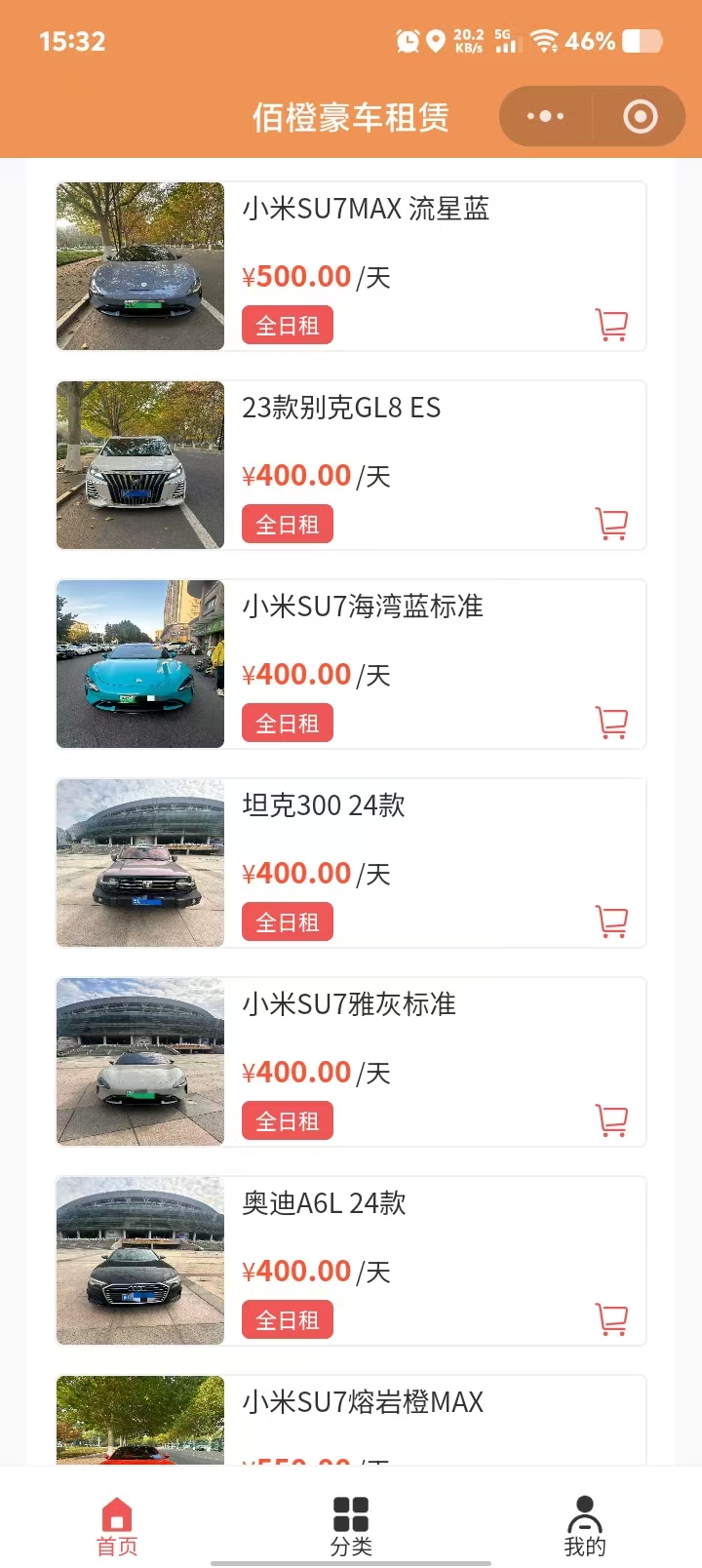The width and height of the screenshot is (702, 1568).
Task: Open the 小米SU7海湾蓝标准 car photo
Action: [140, 664]
